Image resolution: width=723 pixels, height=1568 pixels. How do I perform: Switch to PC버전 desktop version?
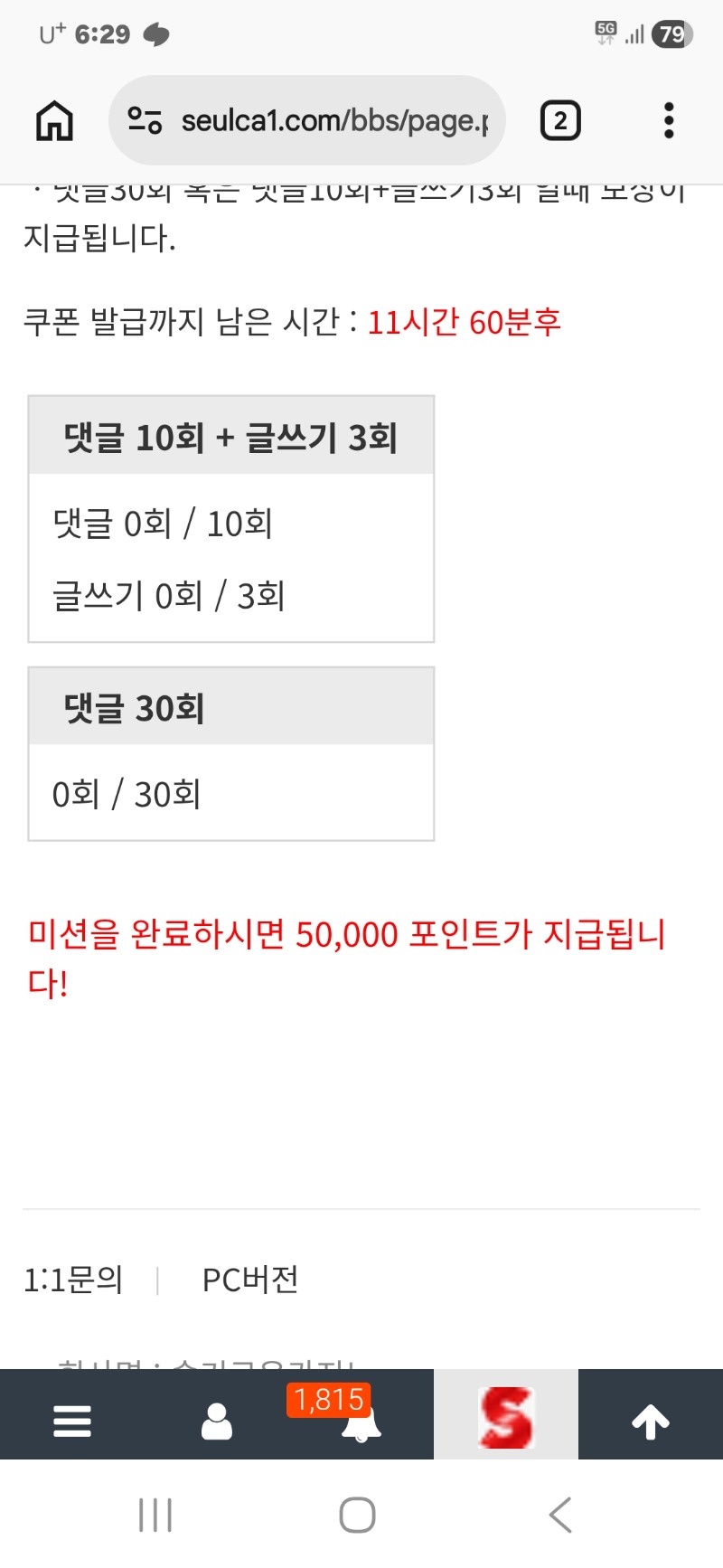click(x=251, y=1279)
